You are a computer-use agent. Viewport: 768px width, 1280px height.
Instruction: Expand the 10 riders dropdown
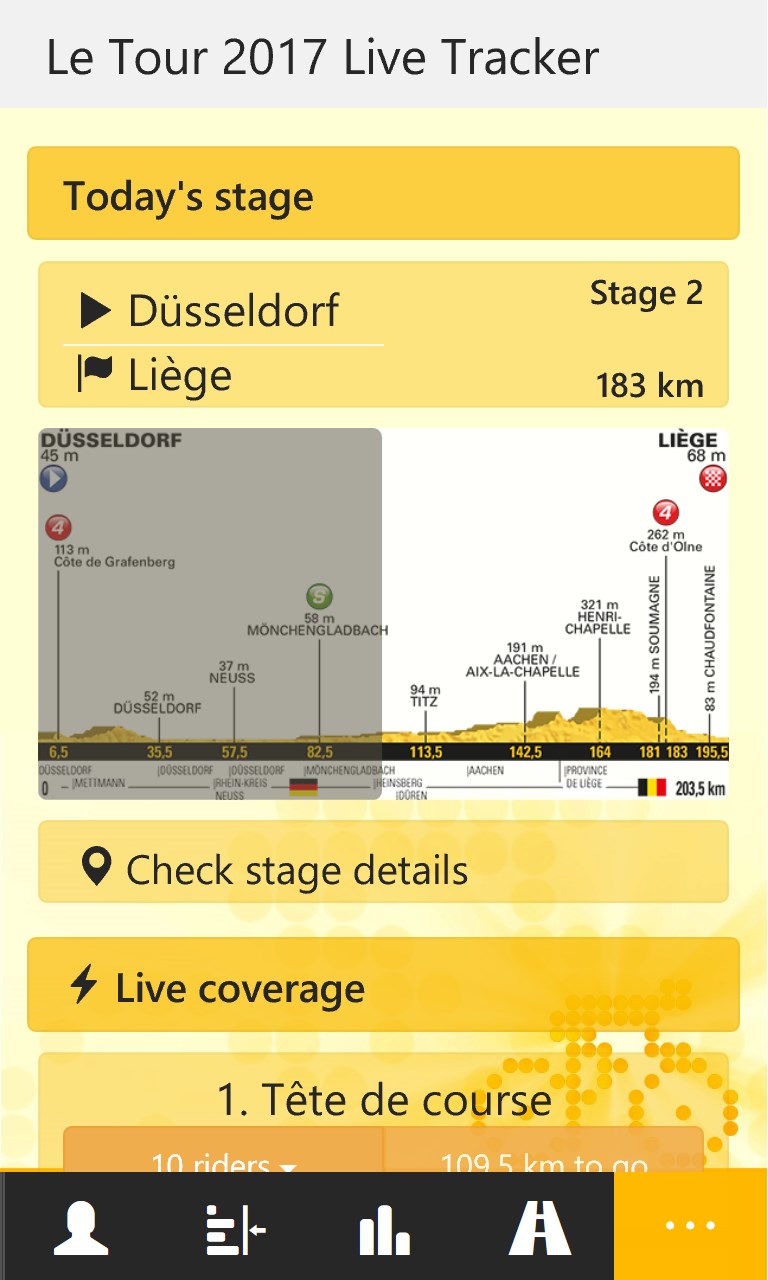click(224, 1158)
